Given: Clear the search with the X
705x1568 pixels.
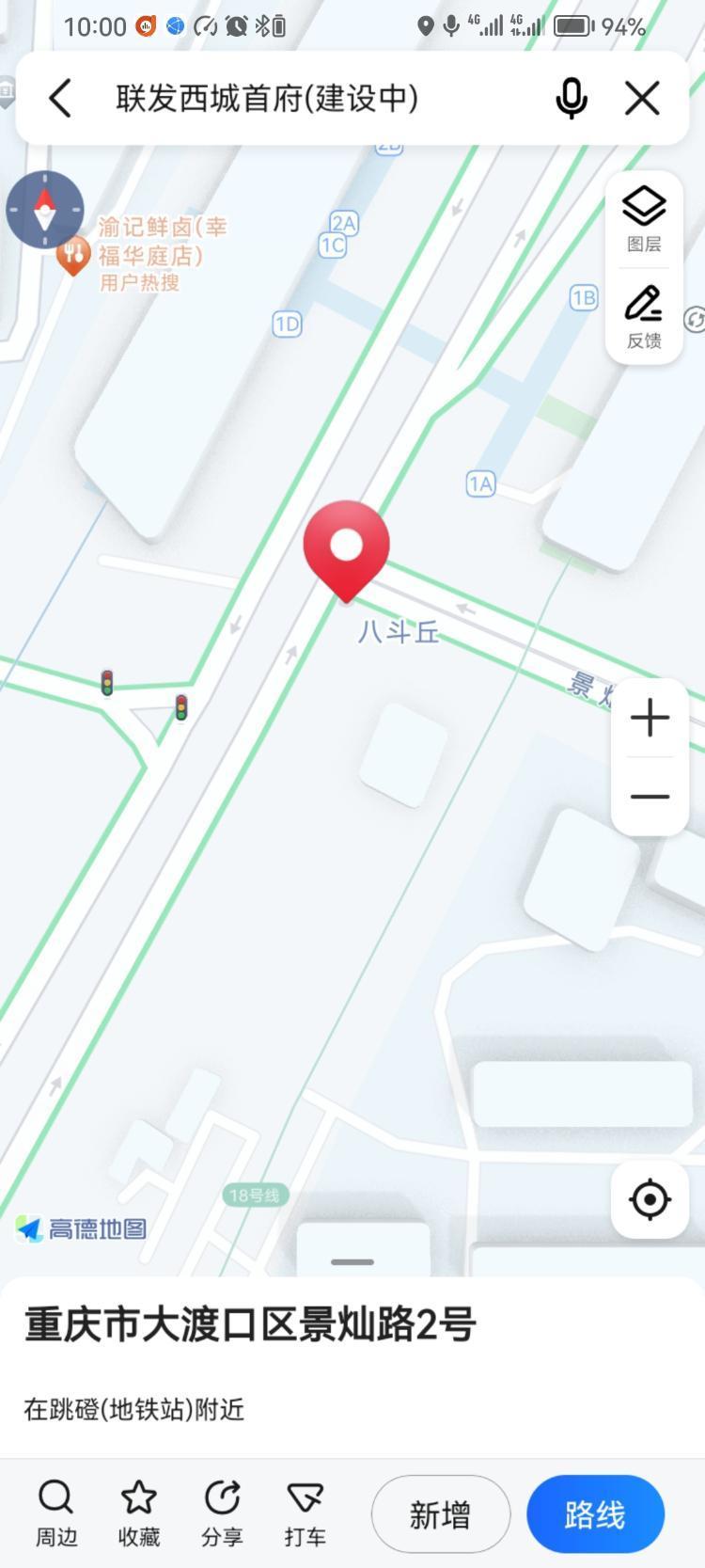Looking at the screenshot, I should click(643, 98).
